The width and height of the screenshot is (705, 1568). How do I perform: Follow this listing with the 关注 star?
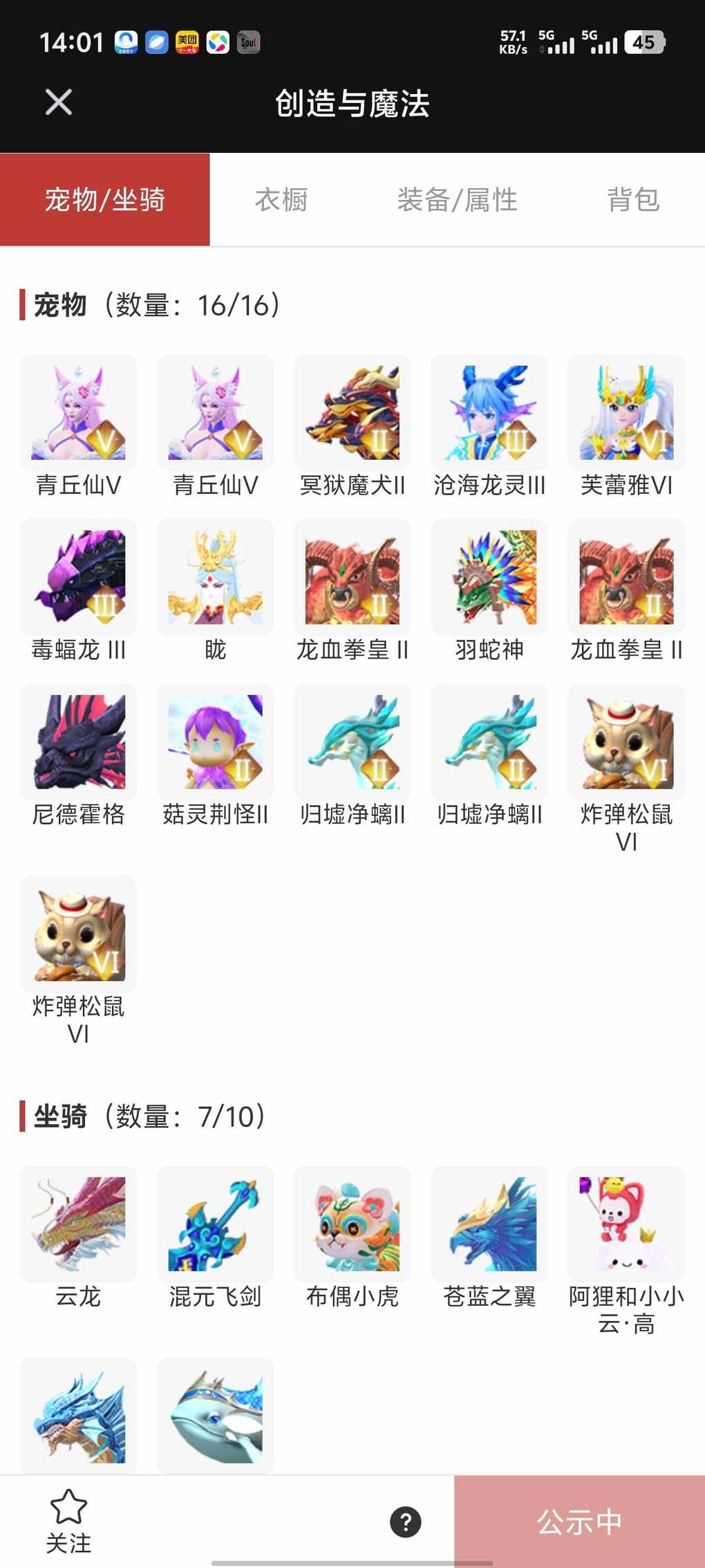coord(68,1521)
